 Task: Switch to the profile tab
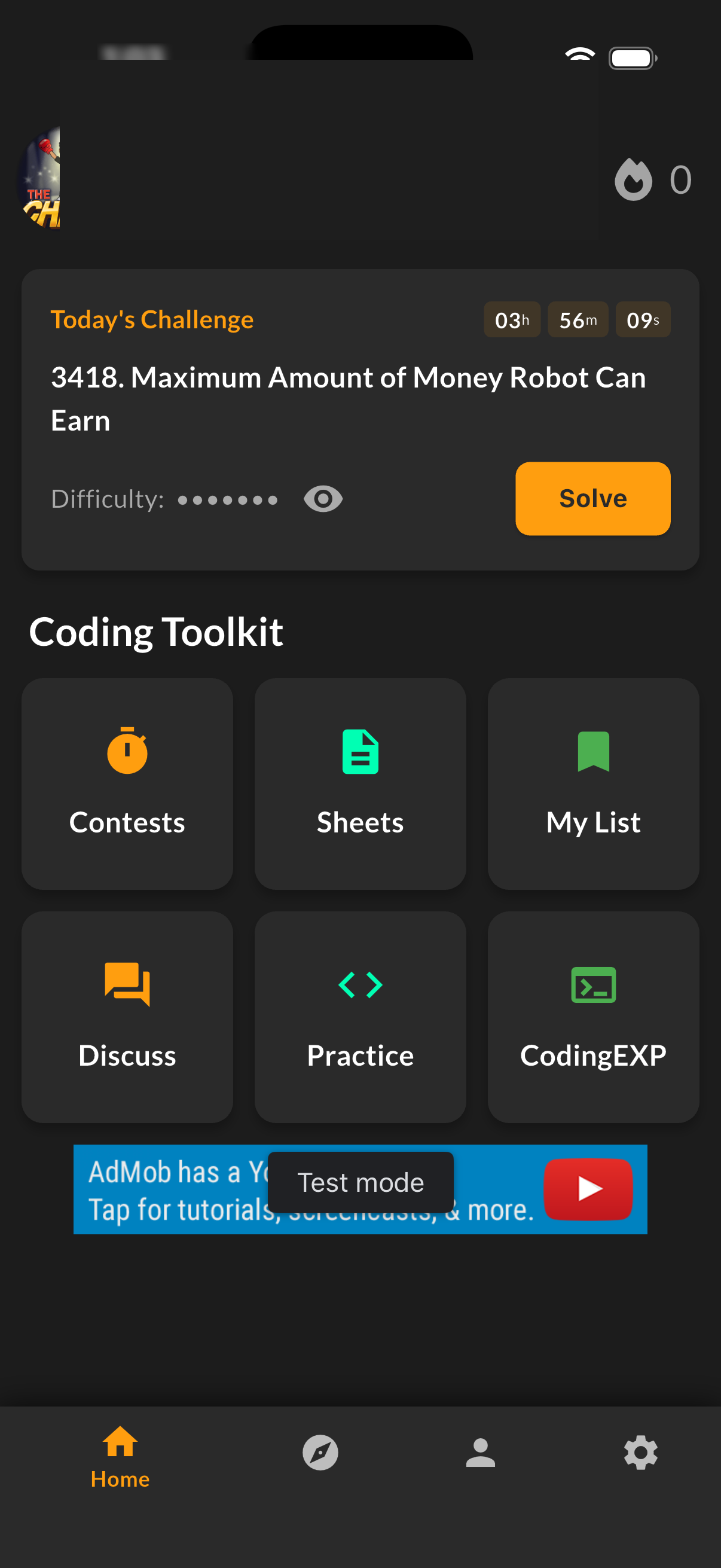point(480,1453)
